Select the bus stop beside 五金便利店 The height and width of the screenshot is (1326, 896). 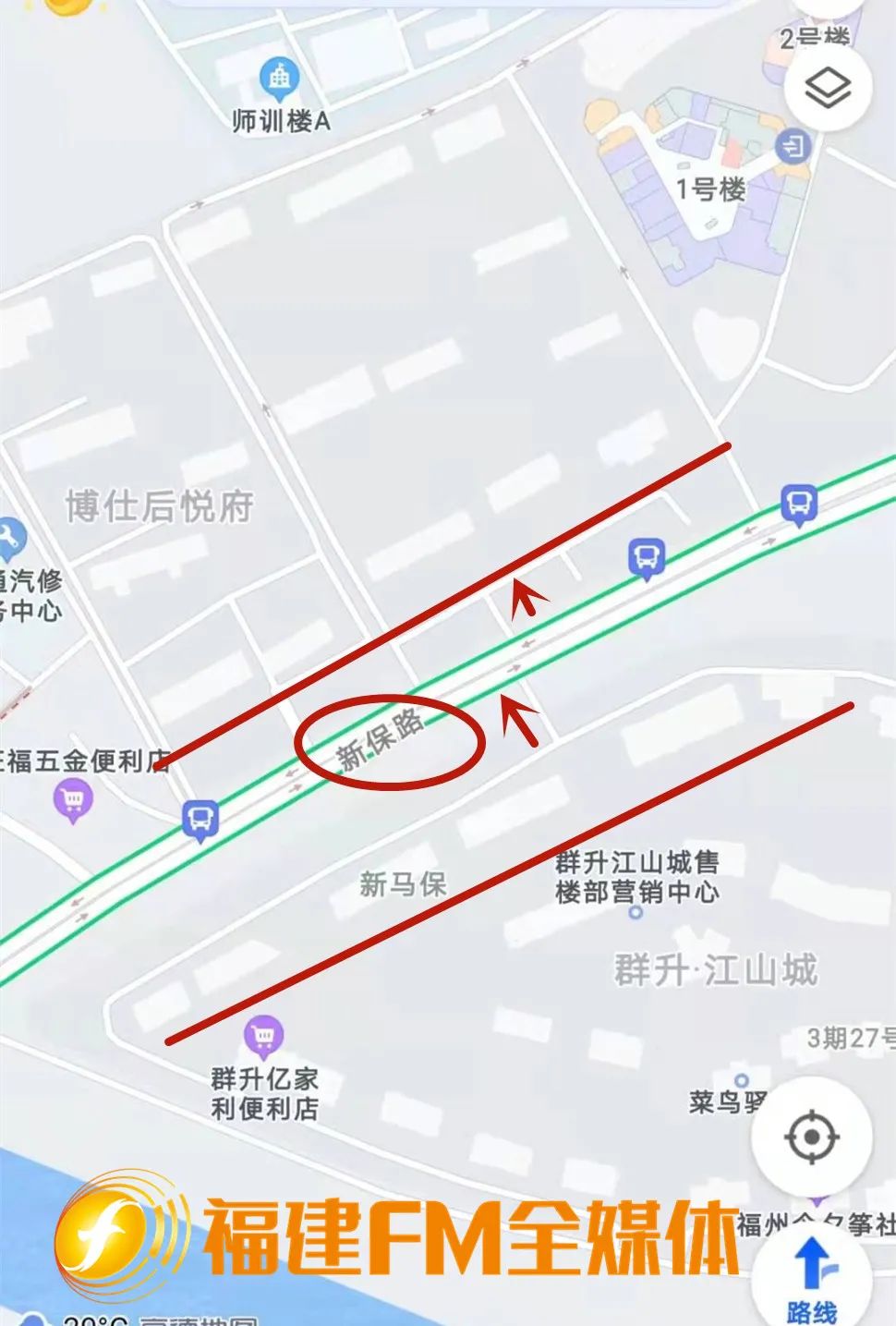pyautogui.click(x=200, y=819)
